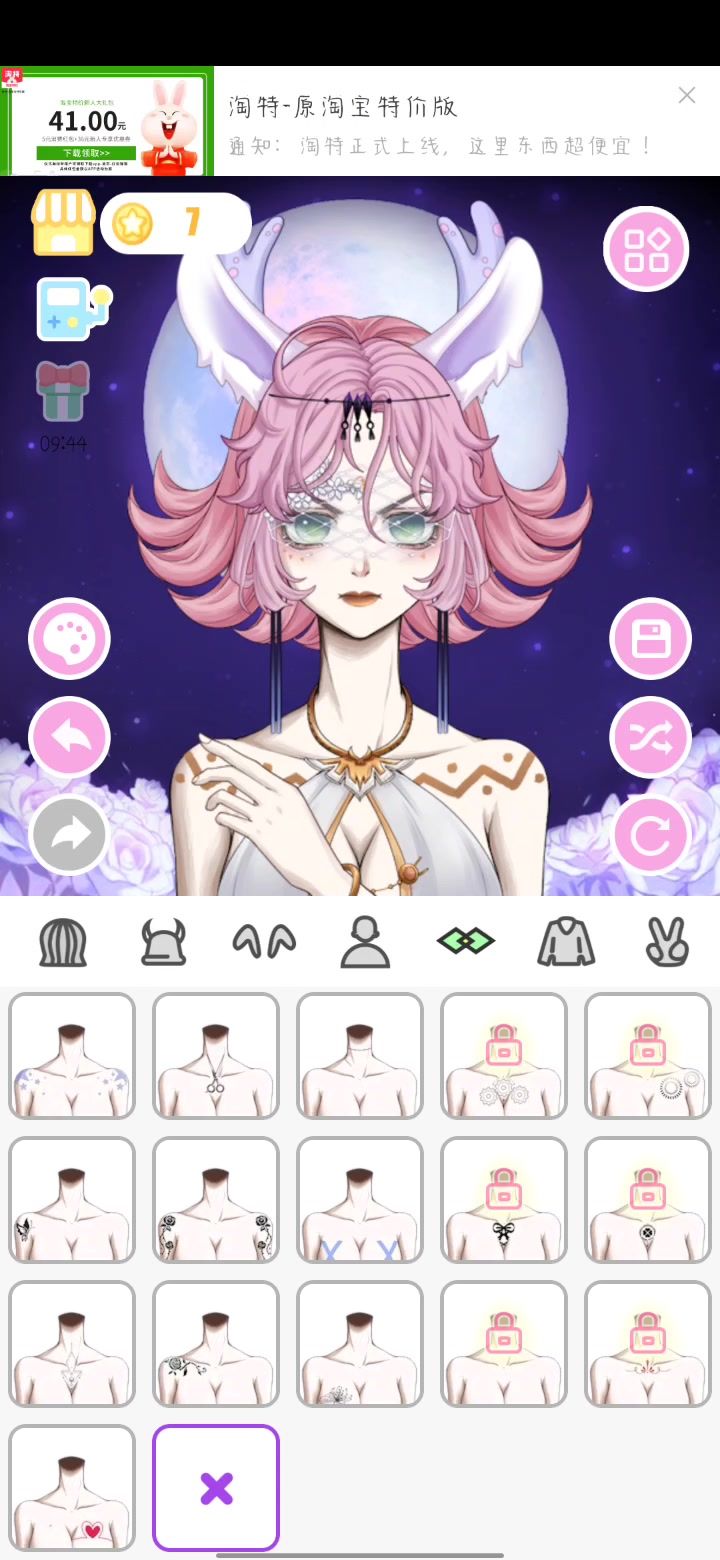Close the Taobao ad banner
This screenshot has height=1560, width=720.
click(x=686, y=95)
